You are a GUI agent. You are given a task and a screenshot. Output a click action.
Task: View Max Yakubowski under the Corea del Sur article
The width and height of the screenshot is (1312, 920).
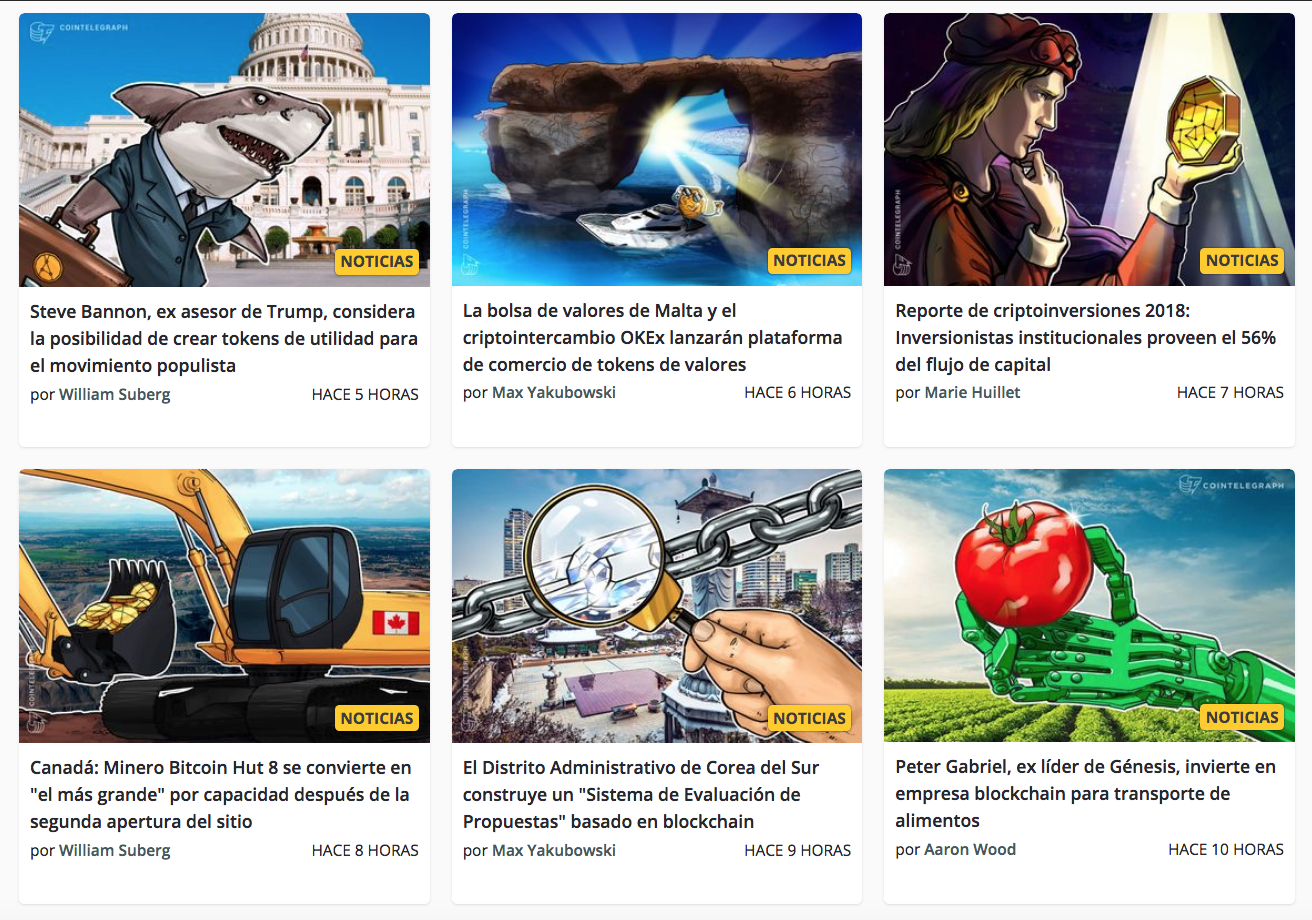coord(553,850)
